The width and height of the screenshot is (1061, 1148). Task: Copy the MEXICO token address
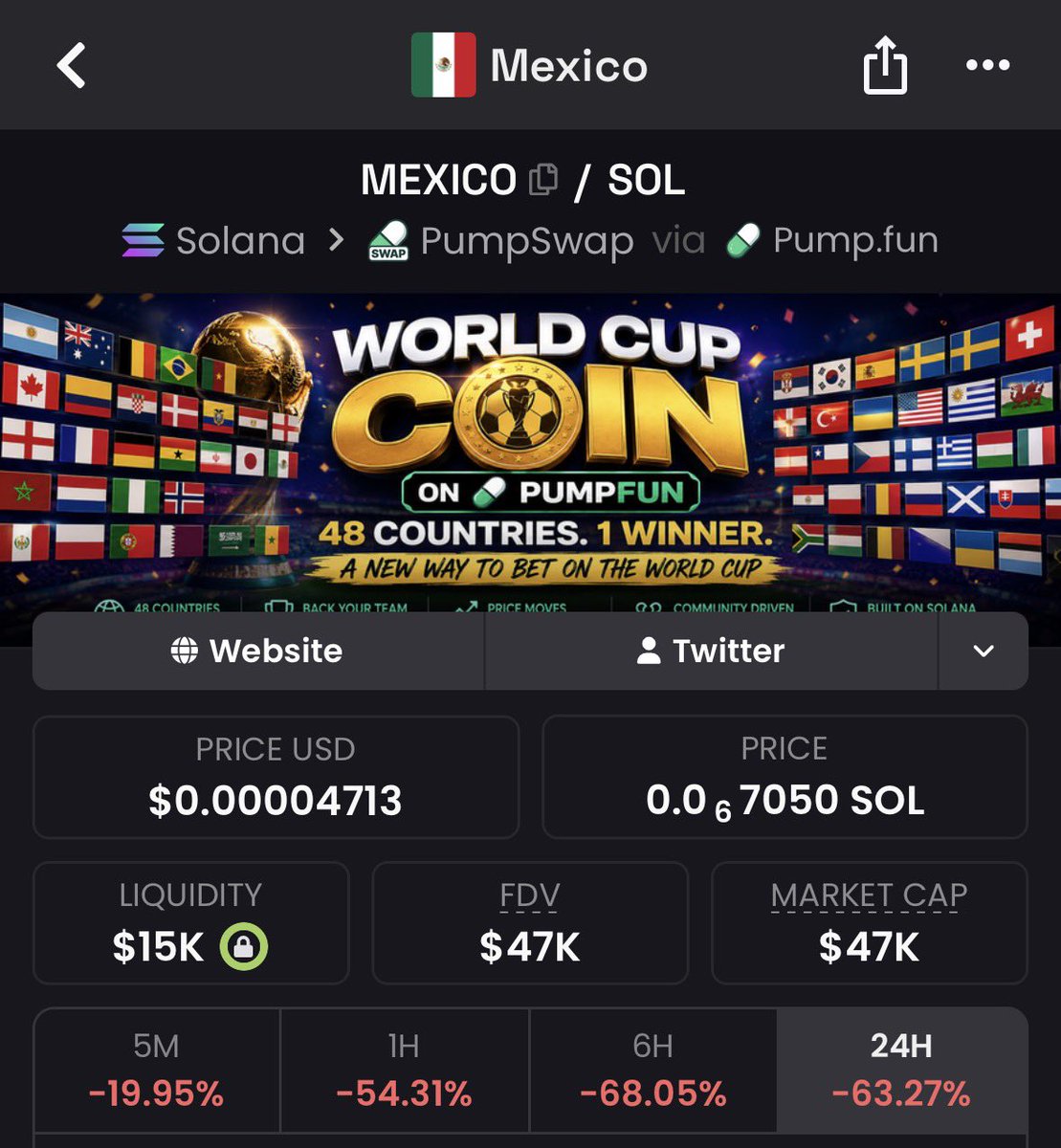tap(543, 179)
